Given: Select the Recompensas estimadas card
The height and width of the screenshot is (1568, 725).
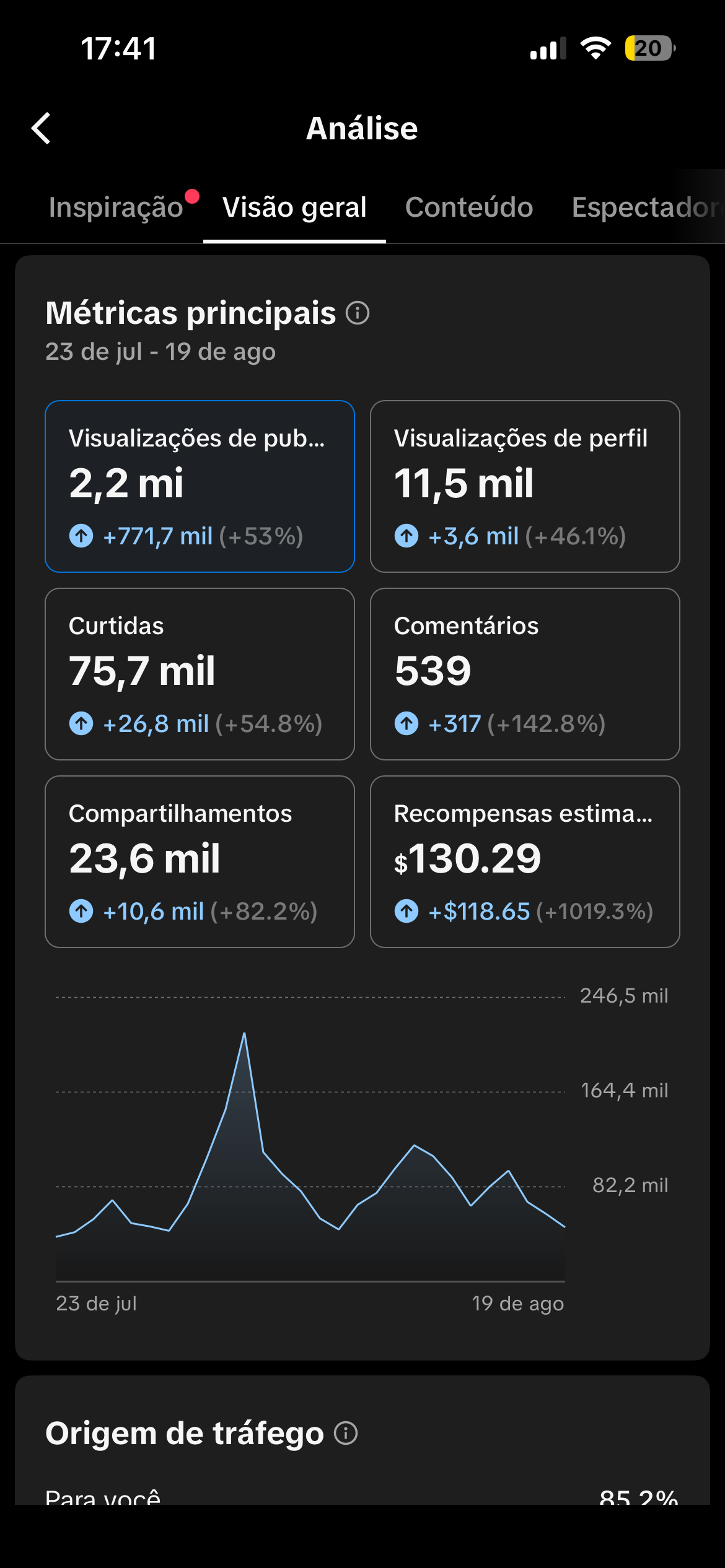Looking at the screenshot, I should (x=525, y=861).
